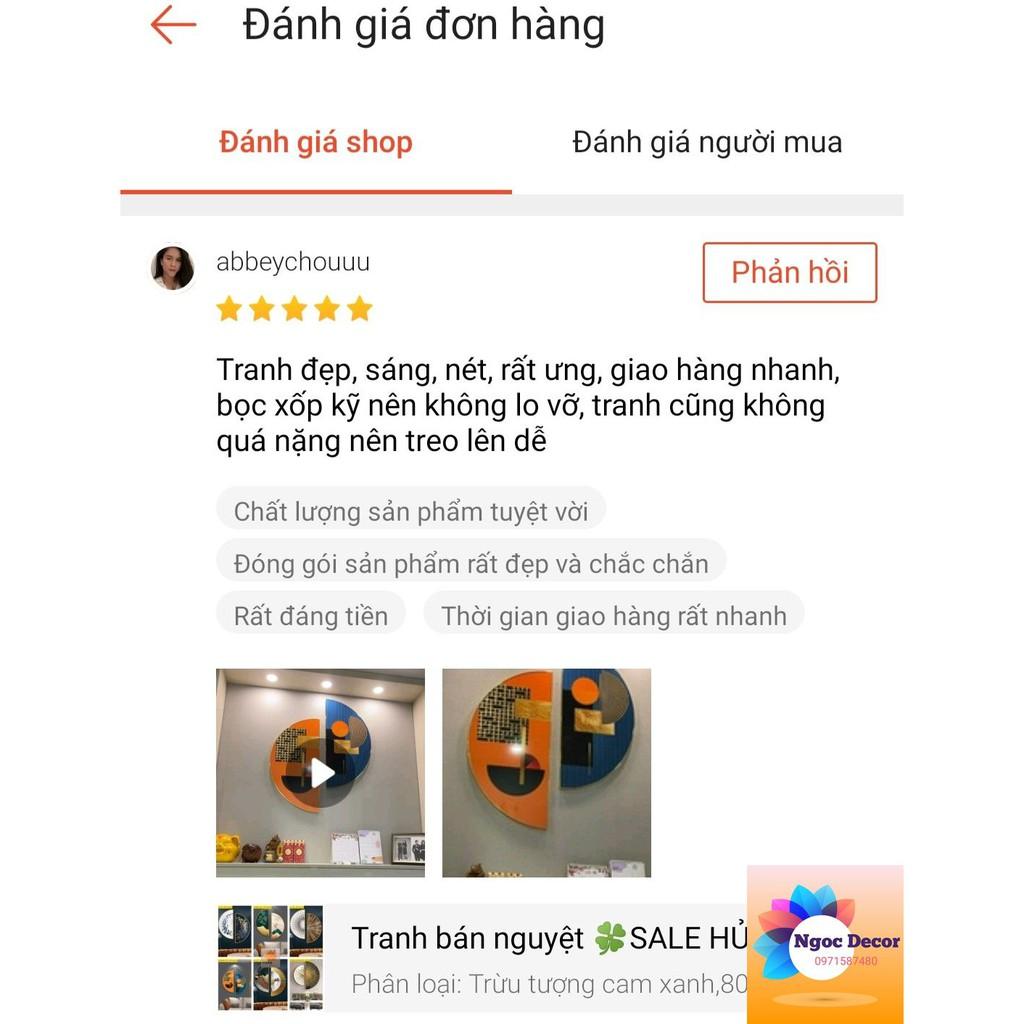Switch to the Đánh giá người mua tab
Image resolution: width=1024 pixels, height=1024 pixels.
707,143
